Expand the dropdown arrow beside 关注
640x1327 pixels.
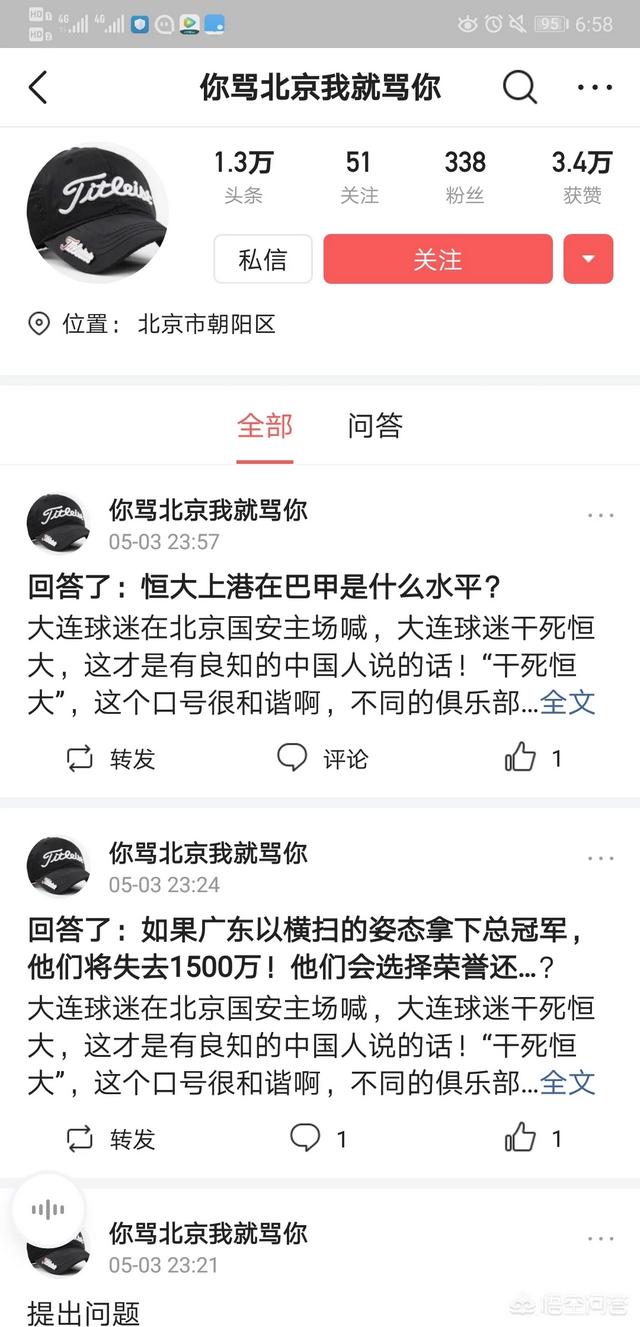coord(589,259)
